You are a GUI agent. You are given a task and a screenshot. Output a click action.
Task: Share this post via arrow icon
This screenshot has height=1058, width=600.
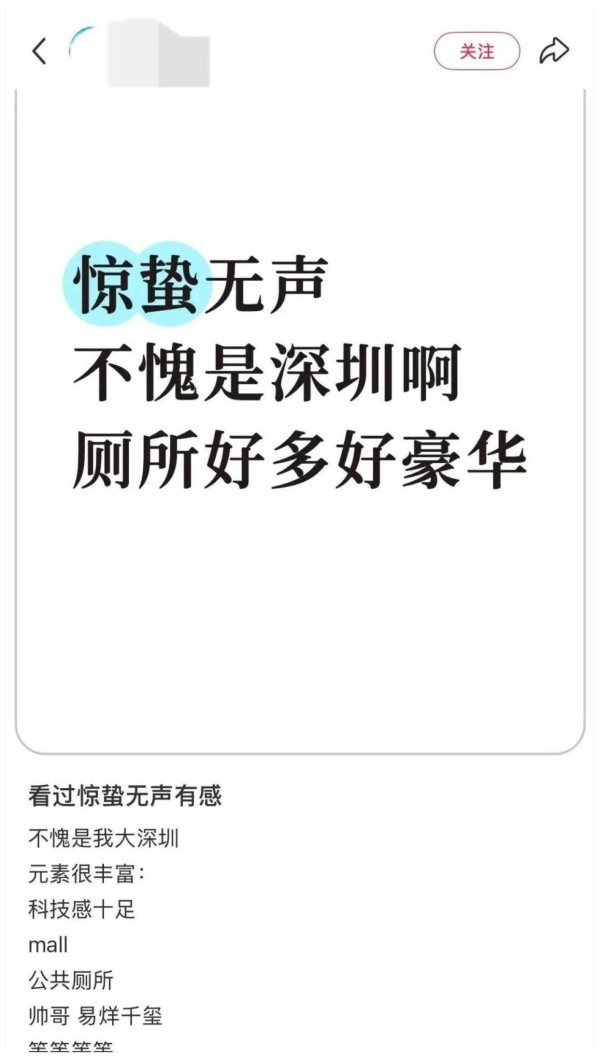[x=553, y=51]
